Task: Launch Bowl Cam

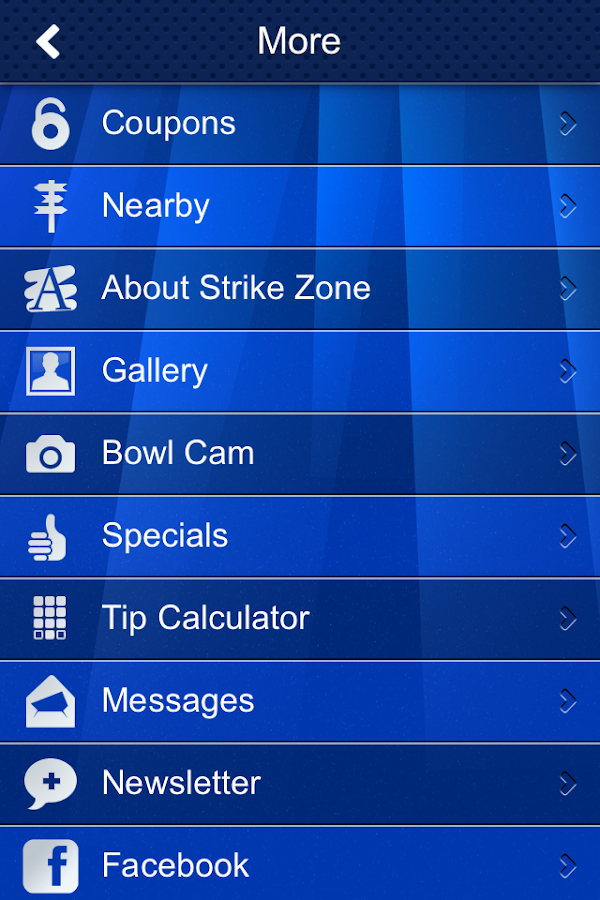Action: (x=300, y=453)
